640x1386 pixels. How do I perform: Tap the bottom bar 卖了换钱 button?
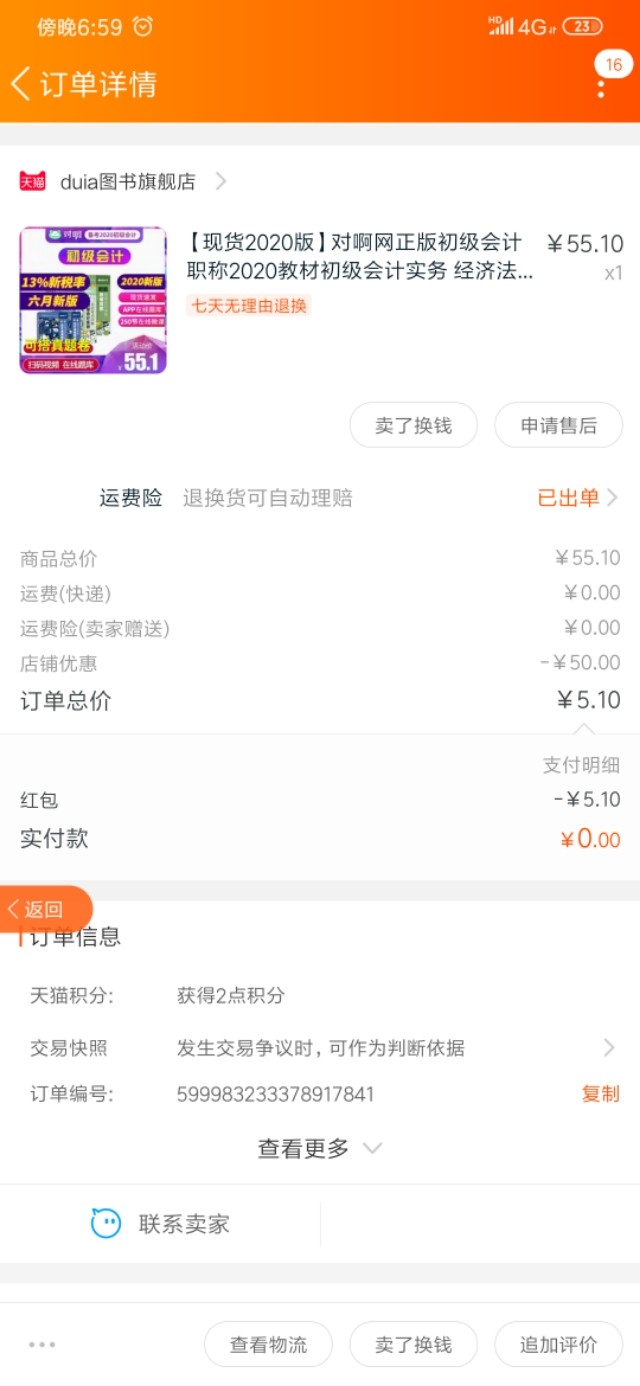(413, 1345)
